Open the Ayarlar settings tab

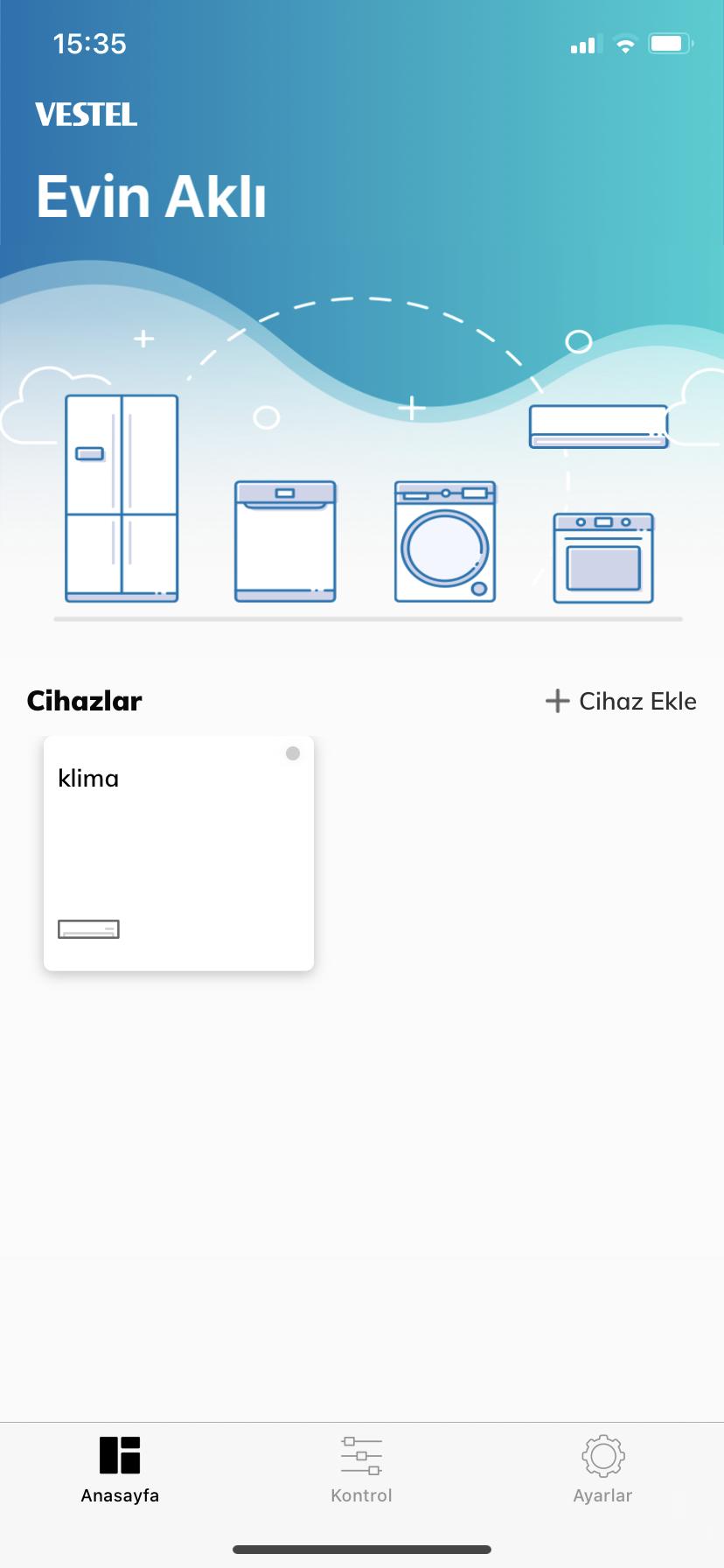pyautogui.click(x=602, y=1470)
